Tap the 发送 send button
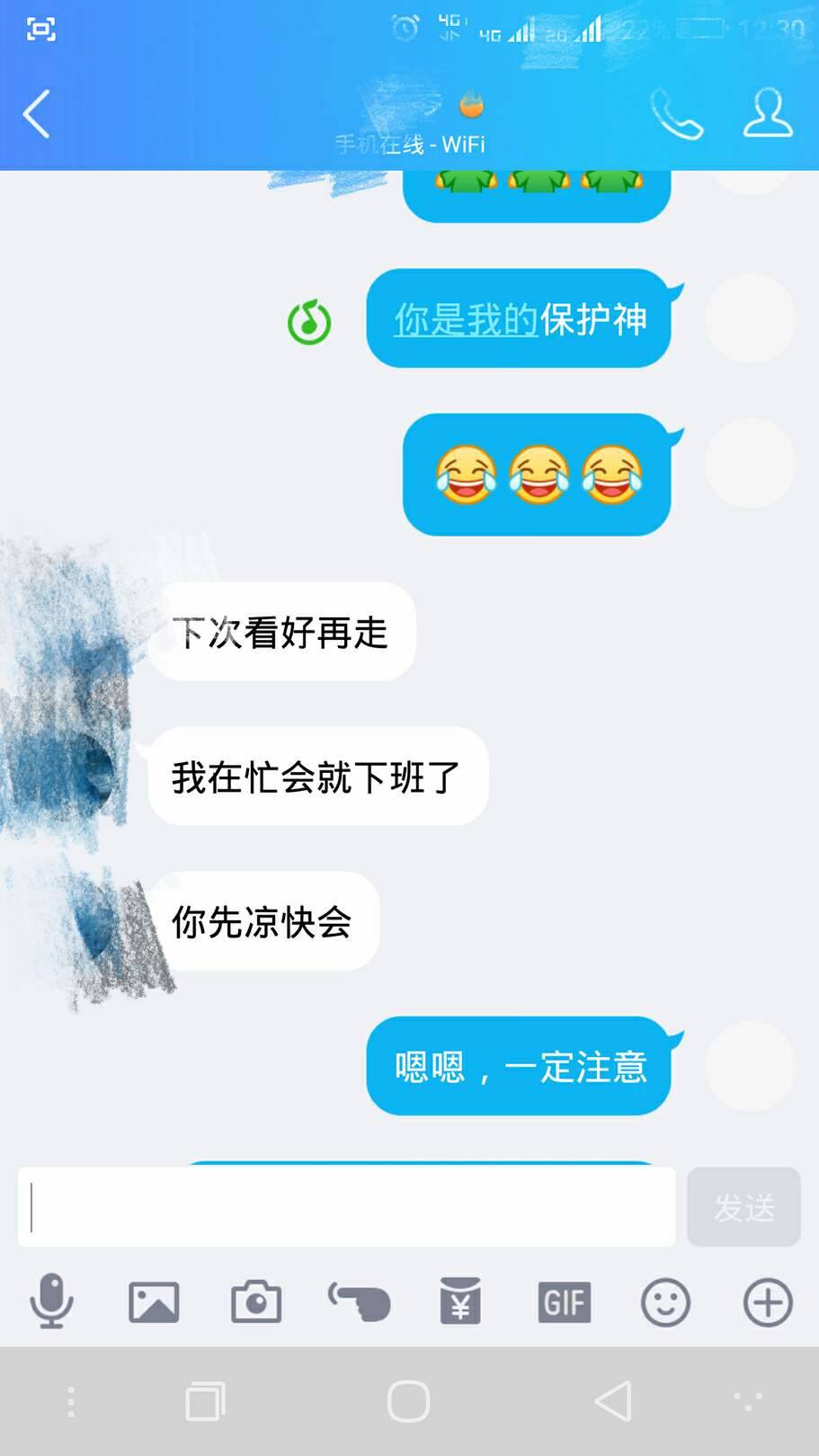The image size is (819, 1456). (743, 1206)
